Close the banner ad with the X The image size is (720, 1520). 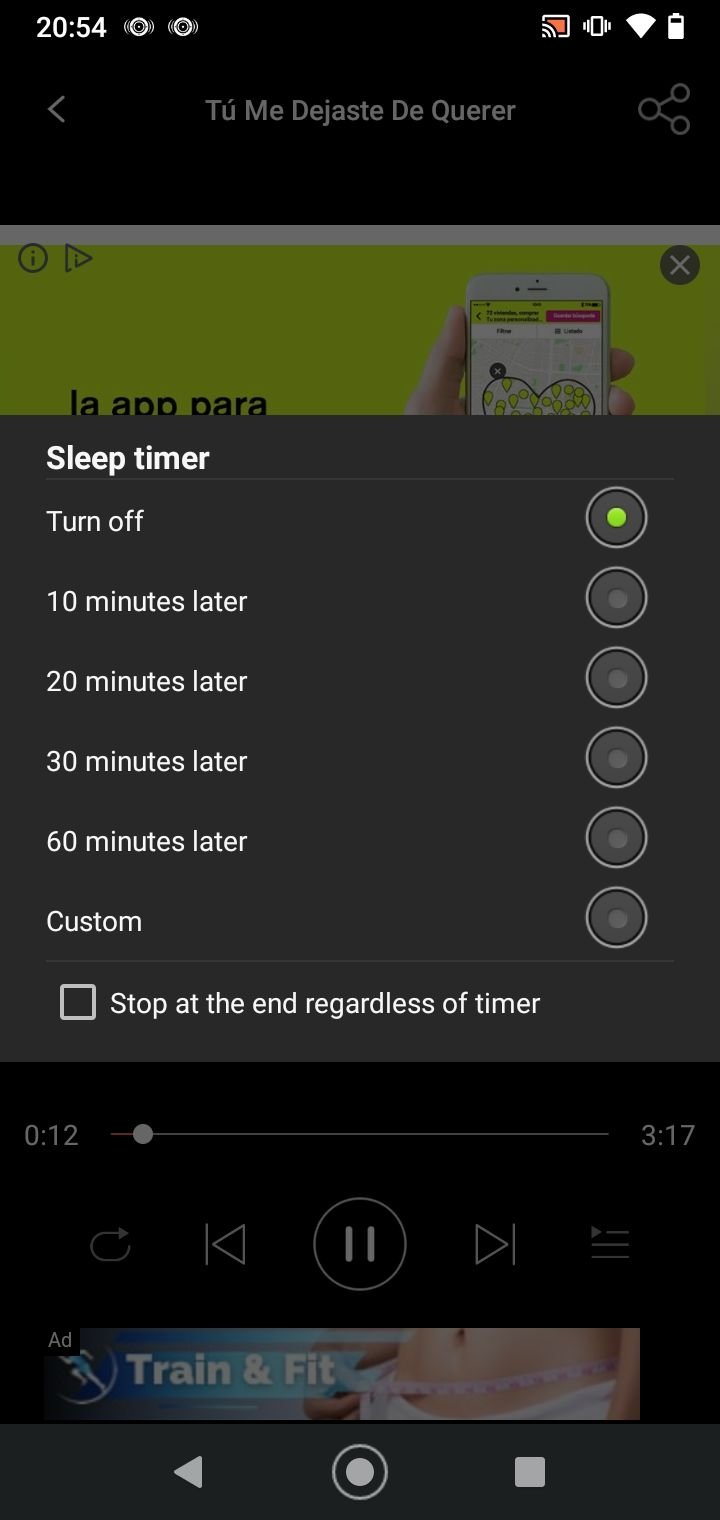point(680,265)
